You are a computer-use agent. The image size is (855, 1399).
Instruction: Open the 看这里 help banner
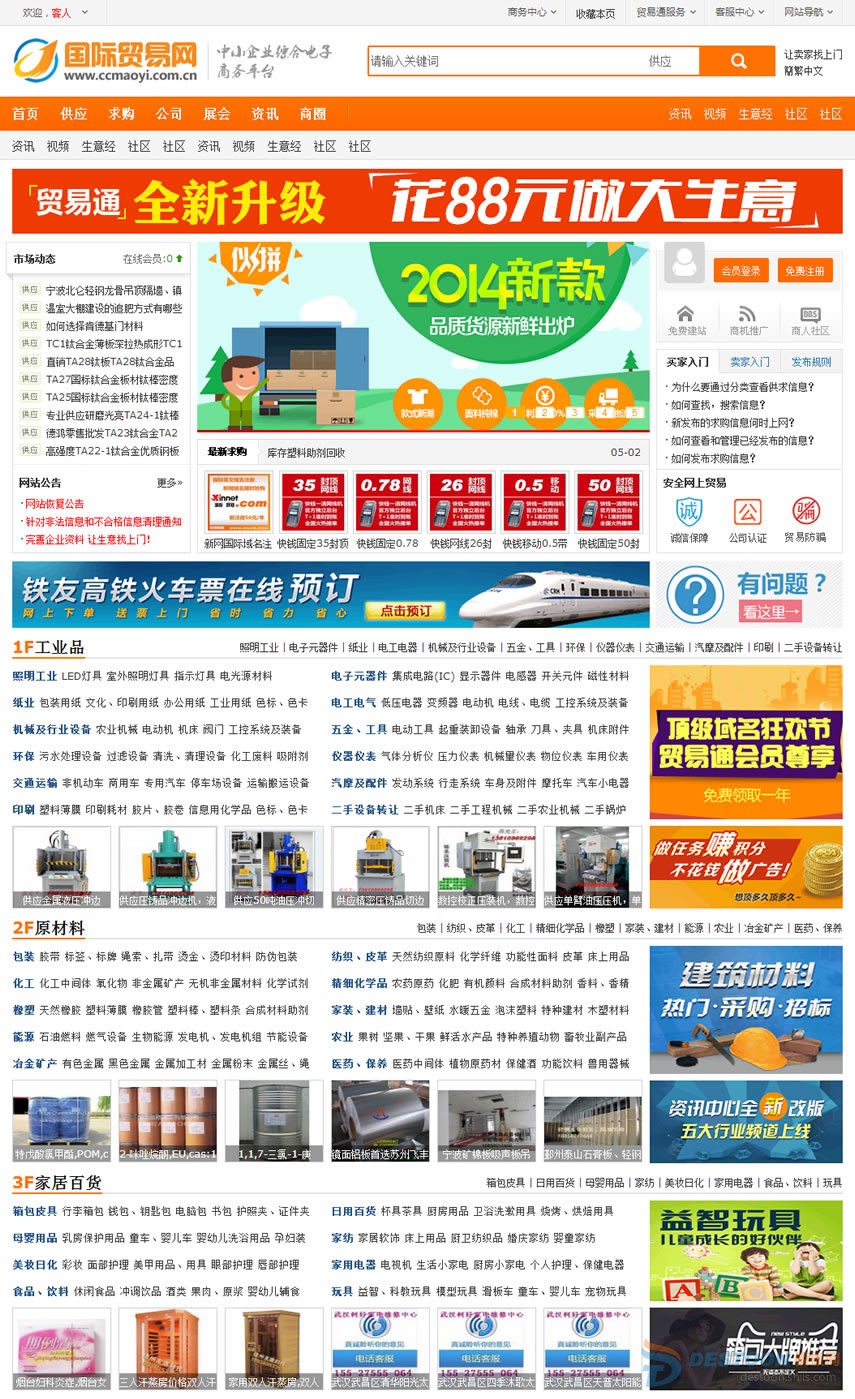[770, 611]
